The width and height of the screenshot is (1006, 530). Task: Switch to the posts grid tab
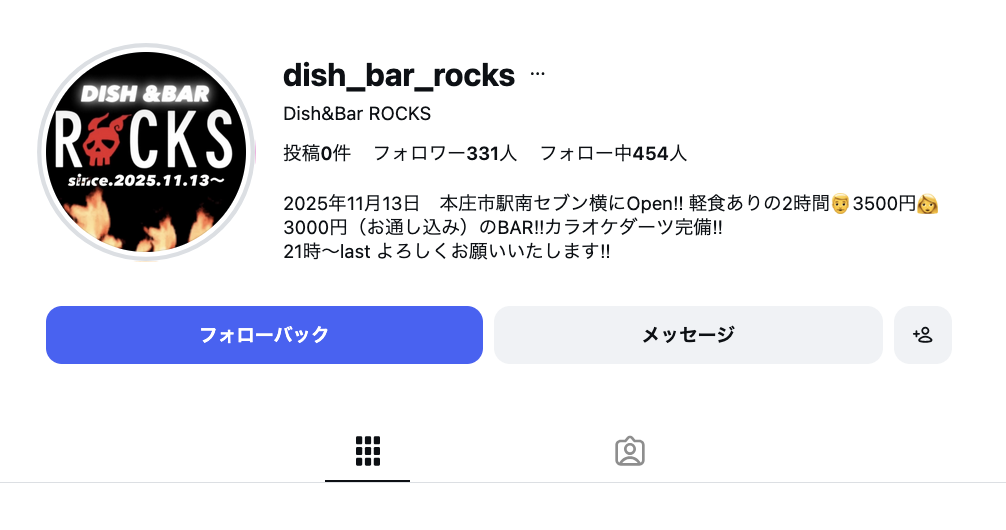[x=368, y=452]
